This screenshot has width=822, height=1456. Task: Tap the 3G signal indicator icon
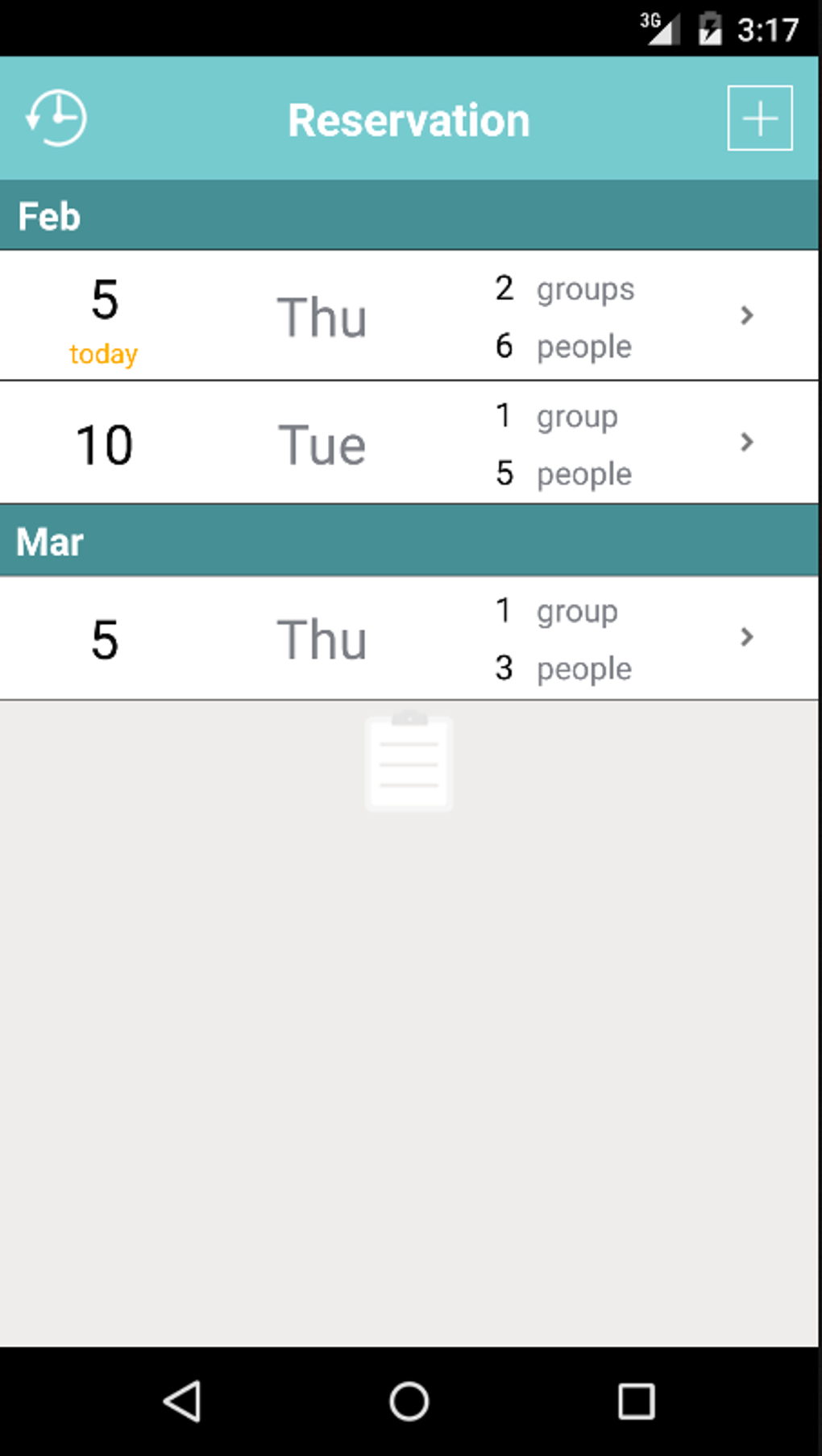tap(659, 27)
